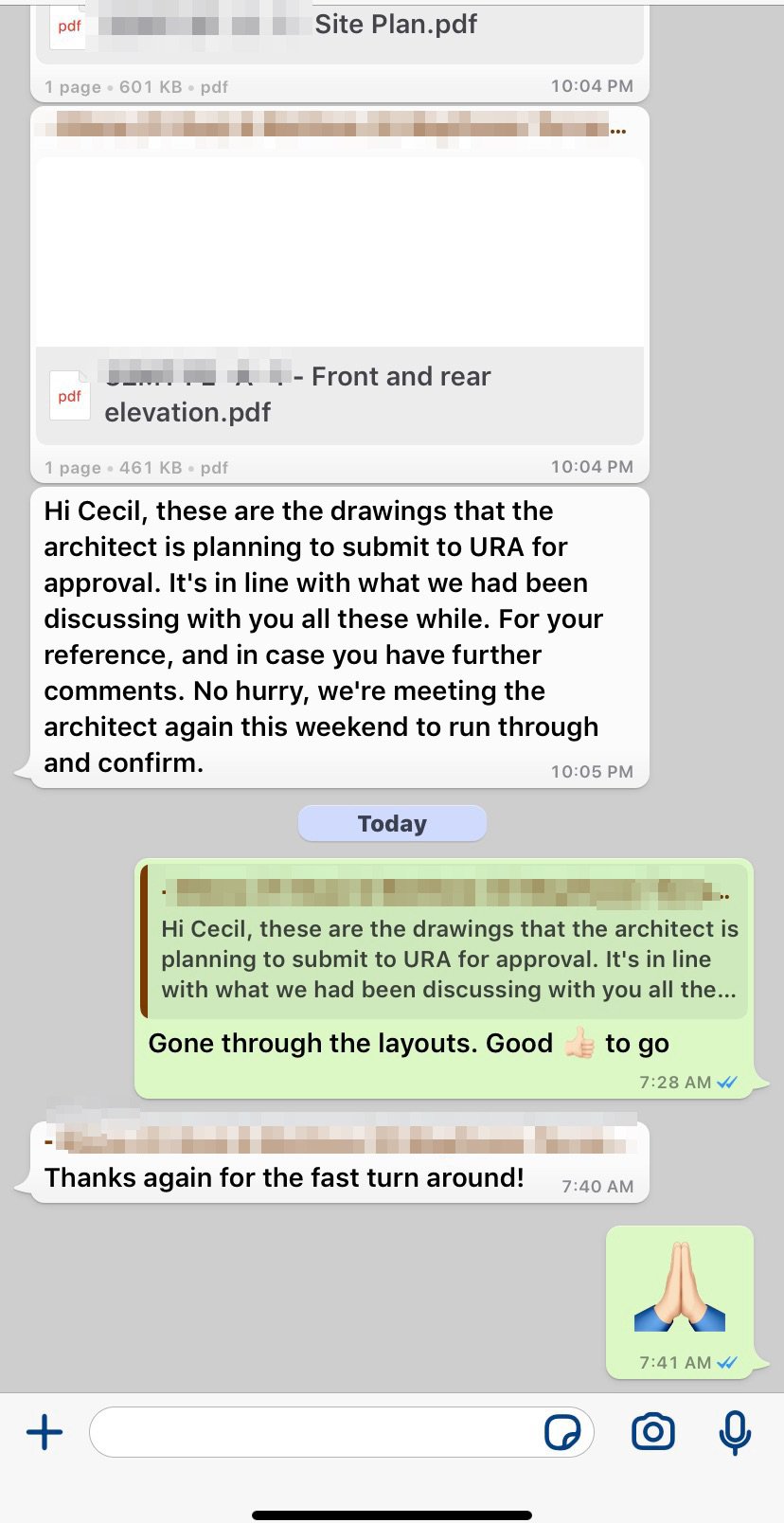This screenshot has width=784, height=1523.
Task: Focus the message text field
Action: (312, 1431)
